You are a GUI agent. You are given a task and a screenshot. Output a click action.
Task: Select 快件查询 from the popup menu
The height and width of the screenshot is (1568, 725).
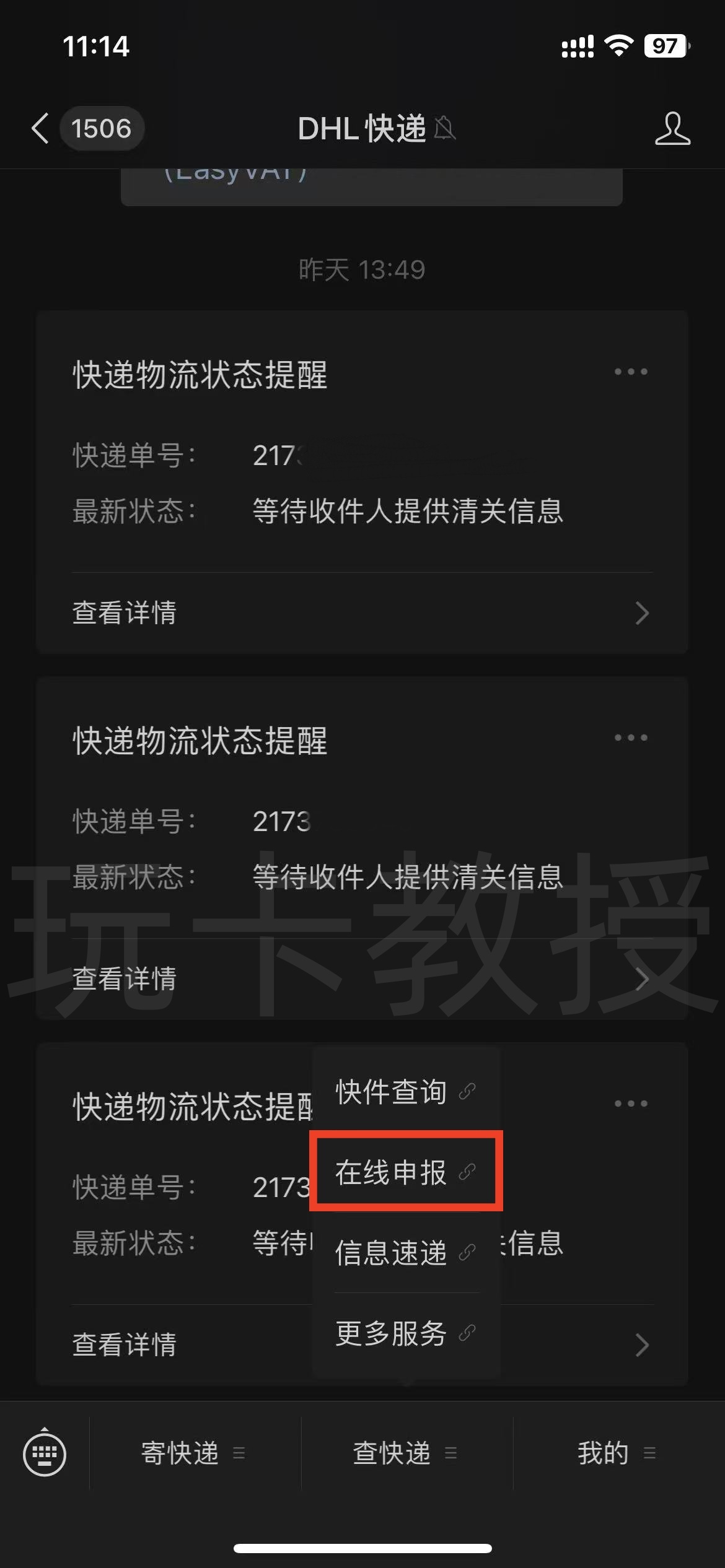point(405,1091)
